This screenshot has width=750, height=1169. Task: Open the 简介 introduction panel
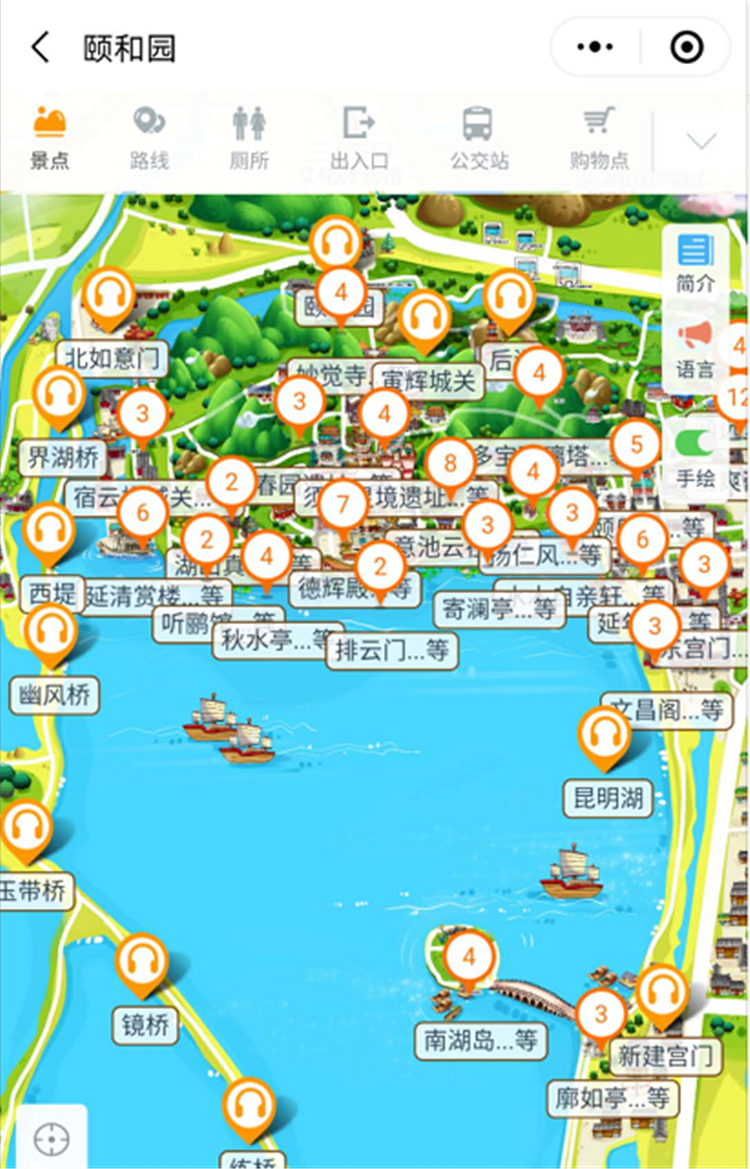[x=696, y=256]
